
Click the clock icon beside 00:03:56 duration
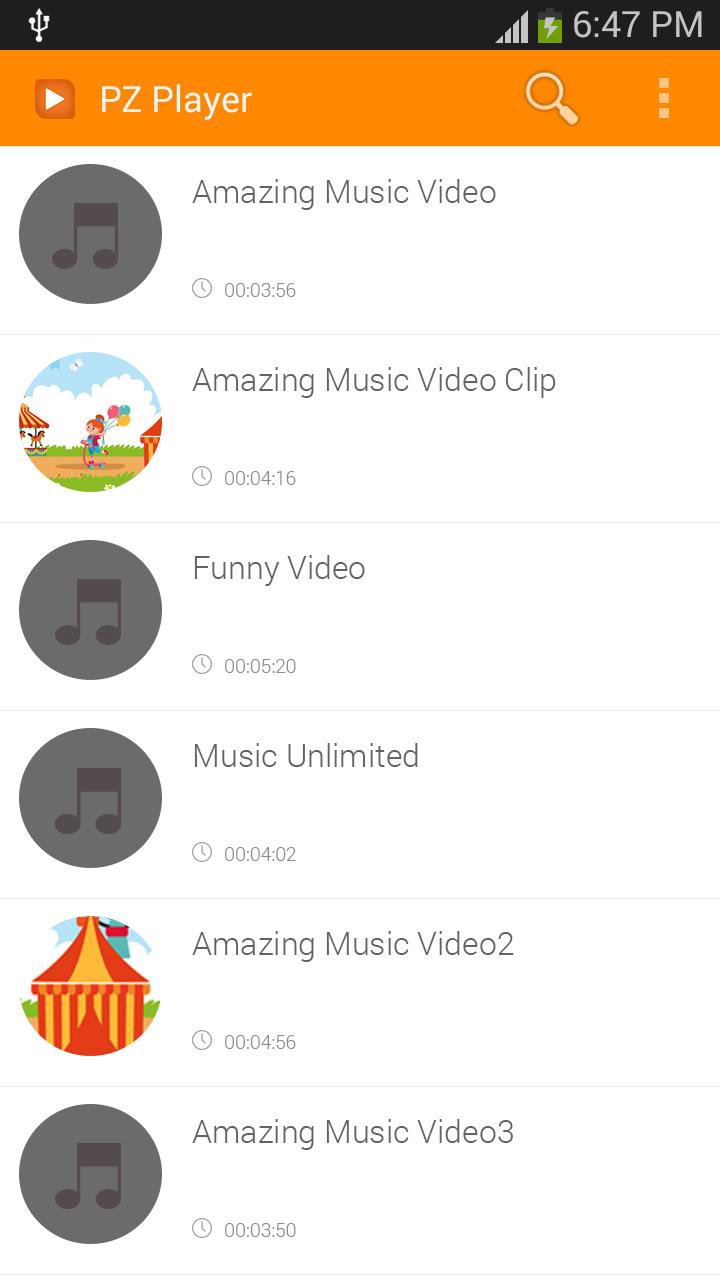(x=204, y=289)
